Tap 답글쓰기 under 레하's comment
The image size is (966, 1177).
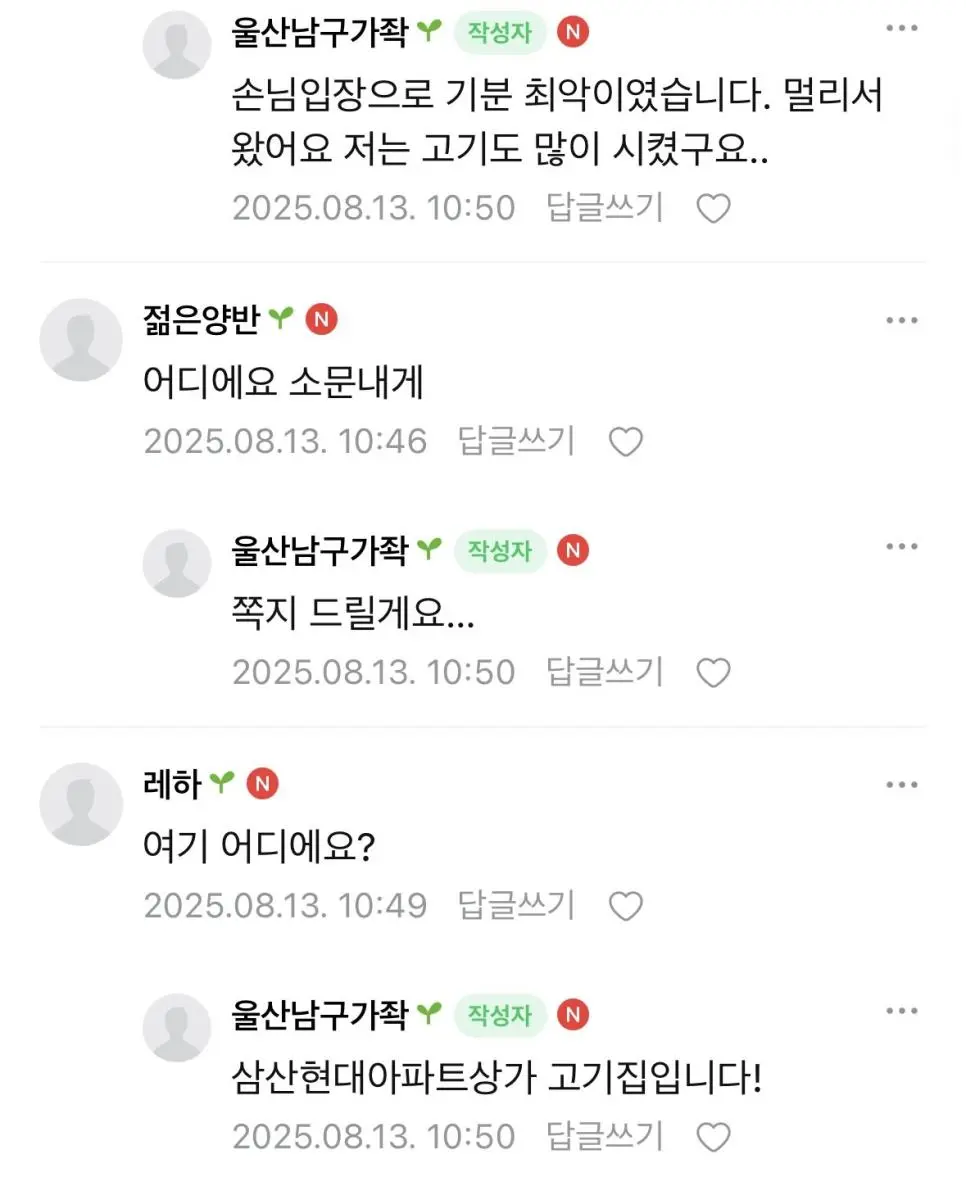[516, 906]
